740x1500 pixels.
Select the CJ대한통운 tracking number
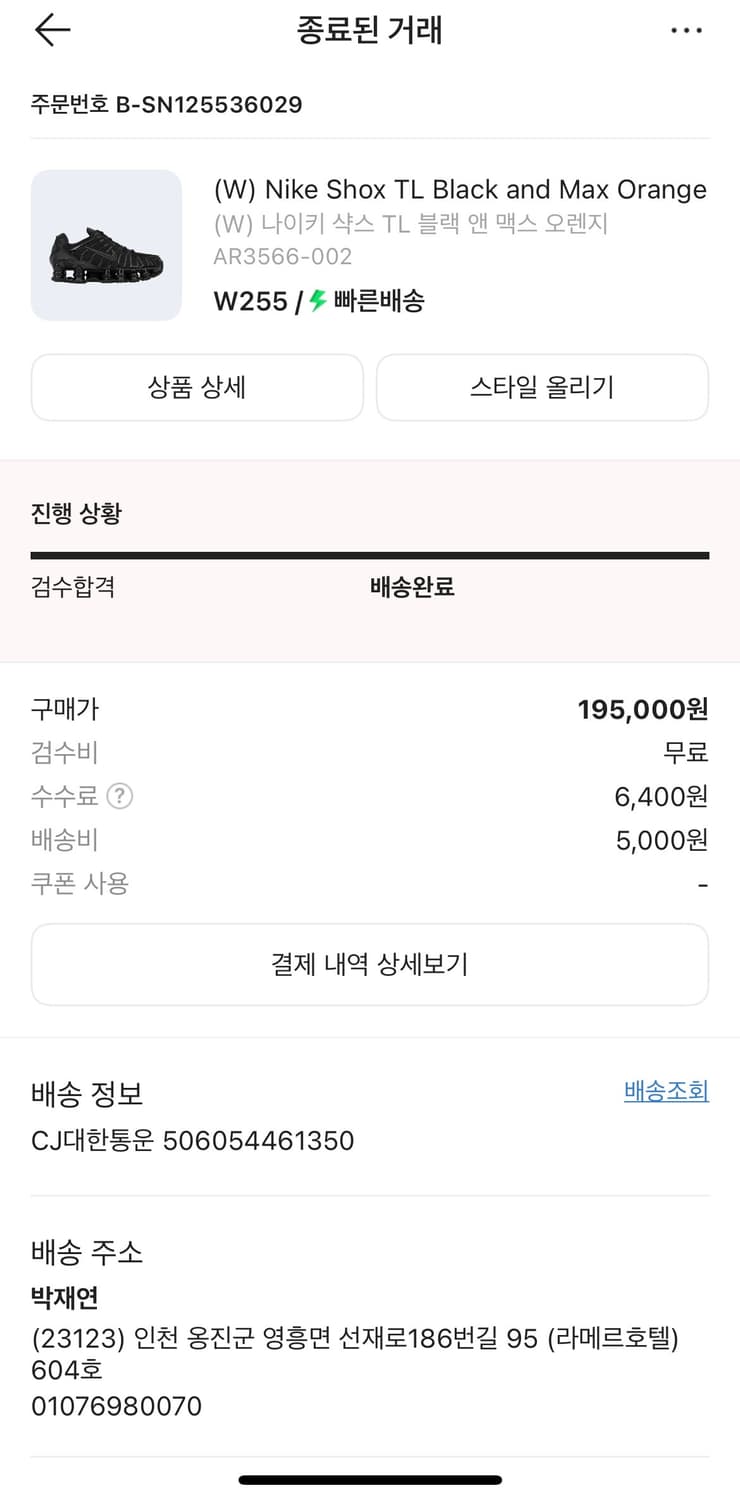tap(193, 1140)
